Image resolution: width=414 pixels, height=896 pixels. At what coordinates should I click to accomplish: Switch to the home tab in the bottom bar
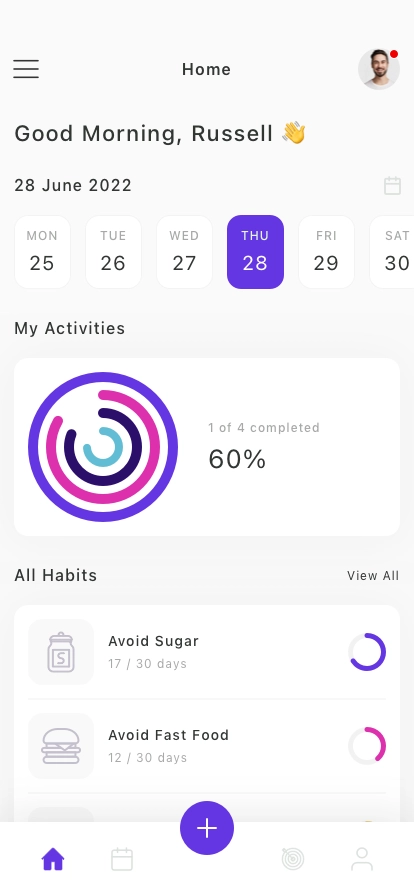(x=53, y=859)
